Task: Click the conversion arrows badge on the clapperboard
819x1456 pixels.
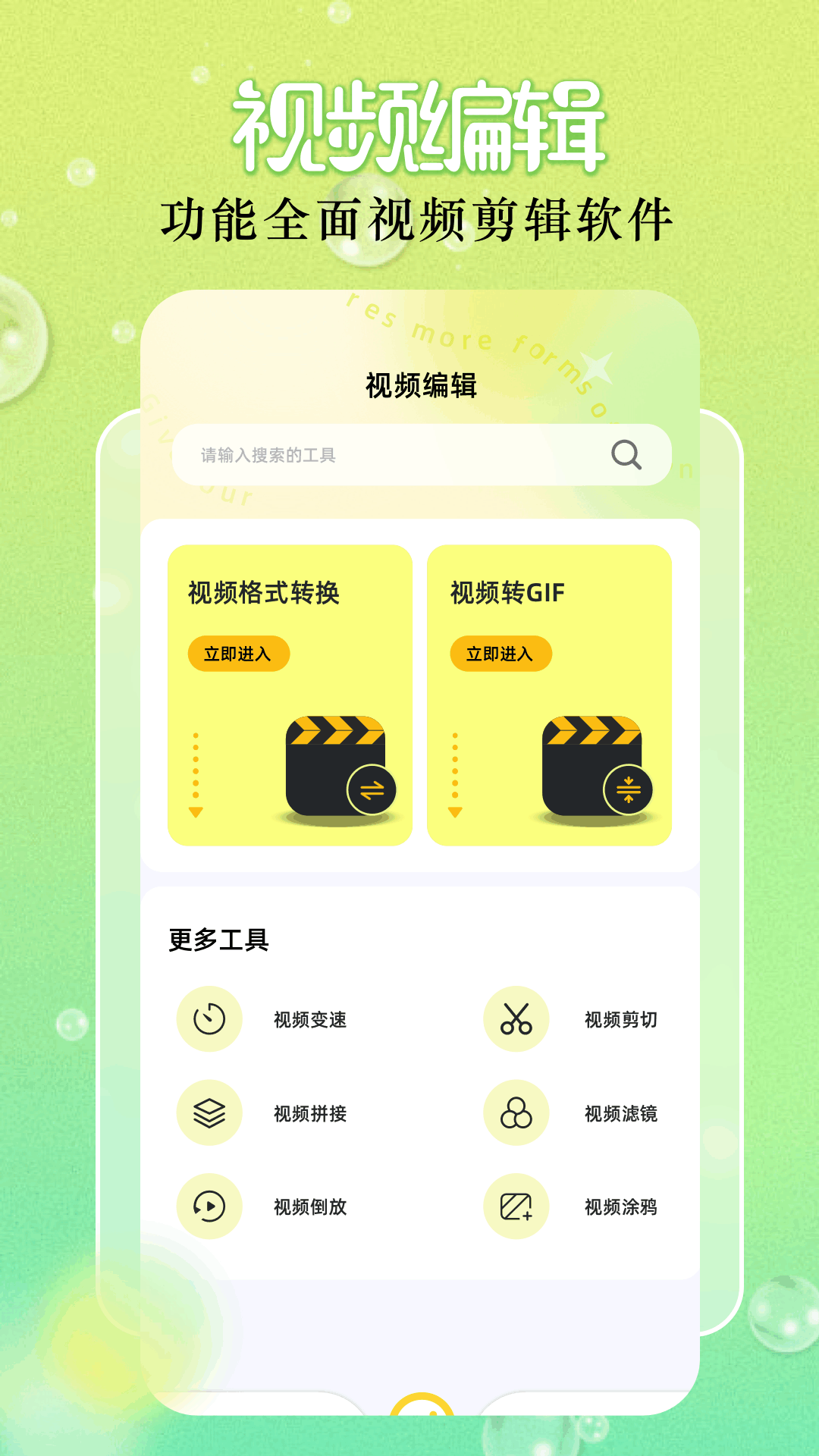Action: (371, 789)
